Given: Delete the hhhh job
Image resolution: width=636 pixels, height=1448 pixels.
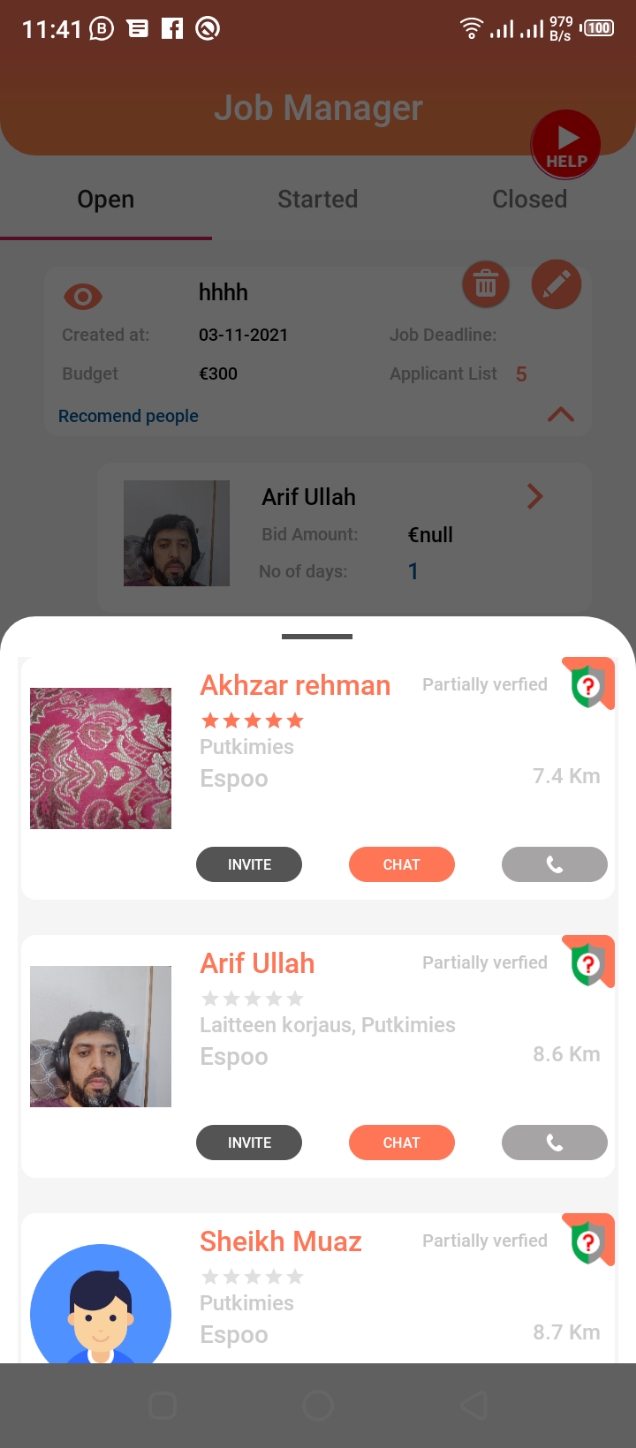Looking at the screenshot, I should [486, 285].
